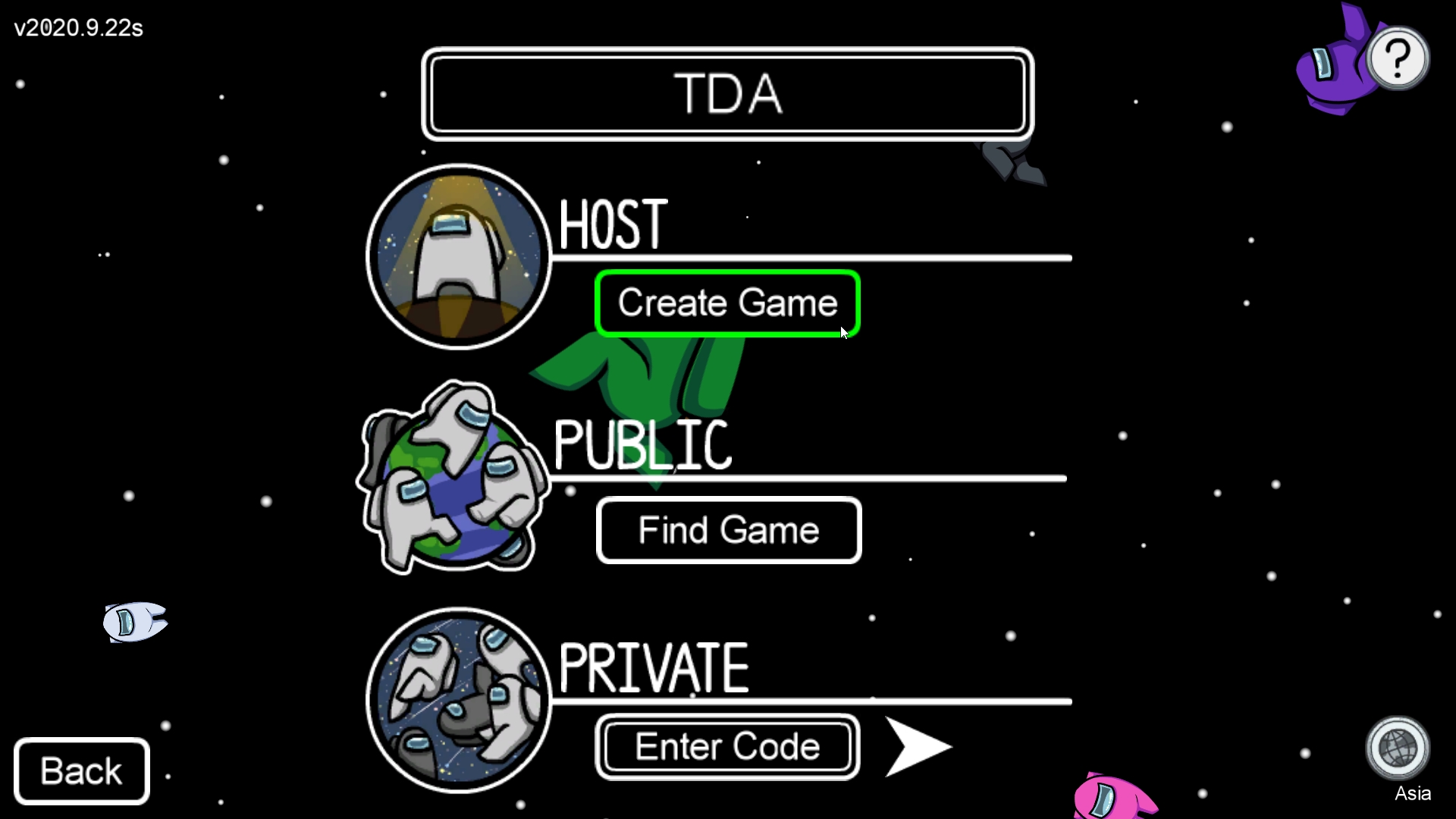1456x819 pixels.
Task: Tap Create Game to host
Action: tap(727, 303)
